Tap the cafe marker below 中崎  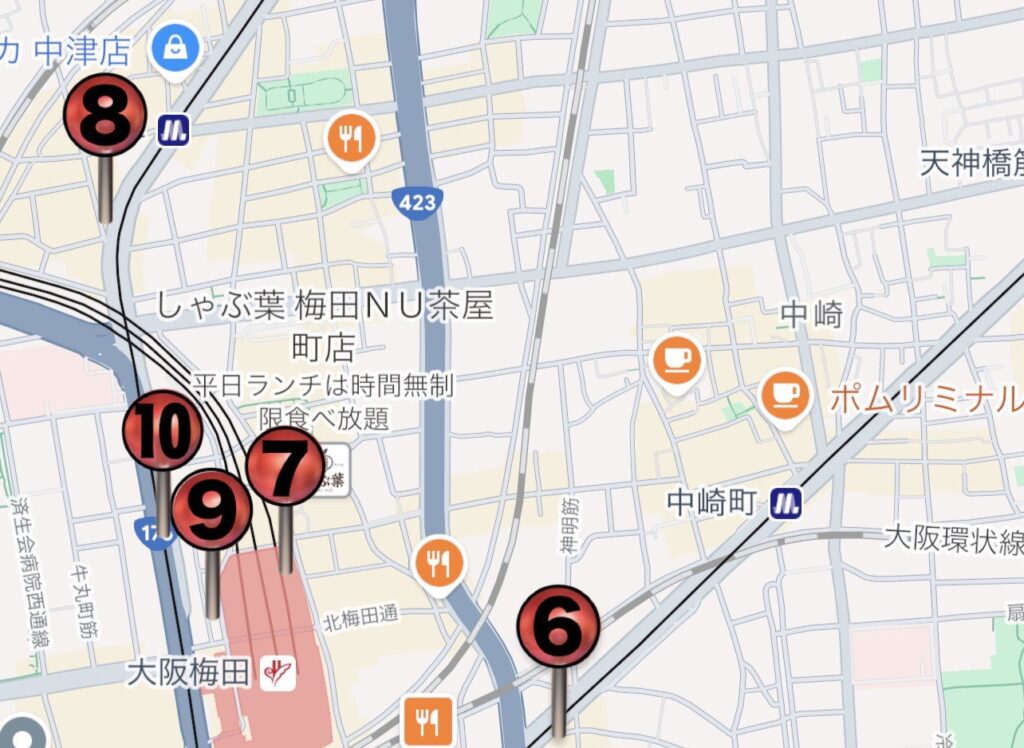click(x=677, y=359)
